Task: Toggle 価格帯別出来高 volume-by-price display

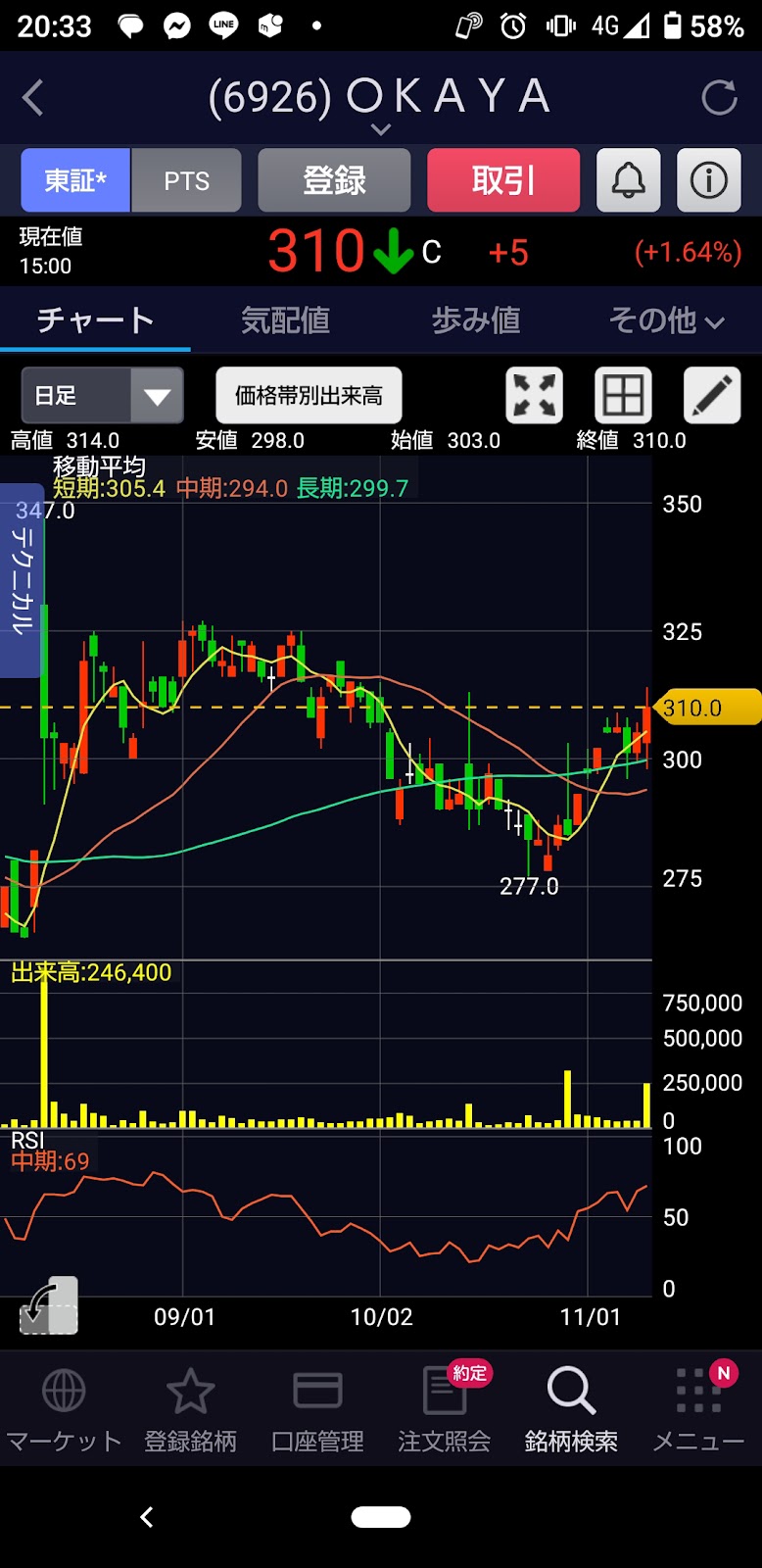Action: (x=309, y=395)
